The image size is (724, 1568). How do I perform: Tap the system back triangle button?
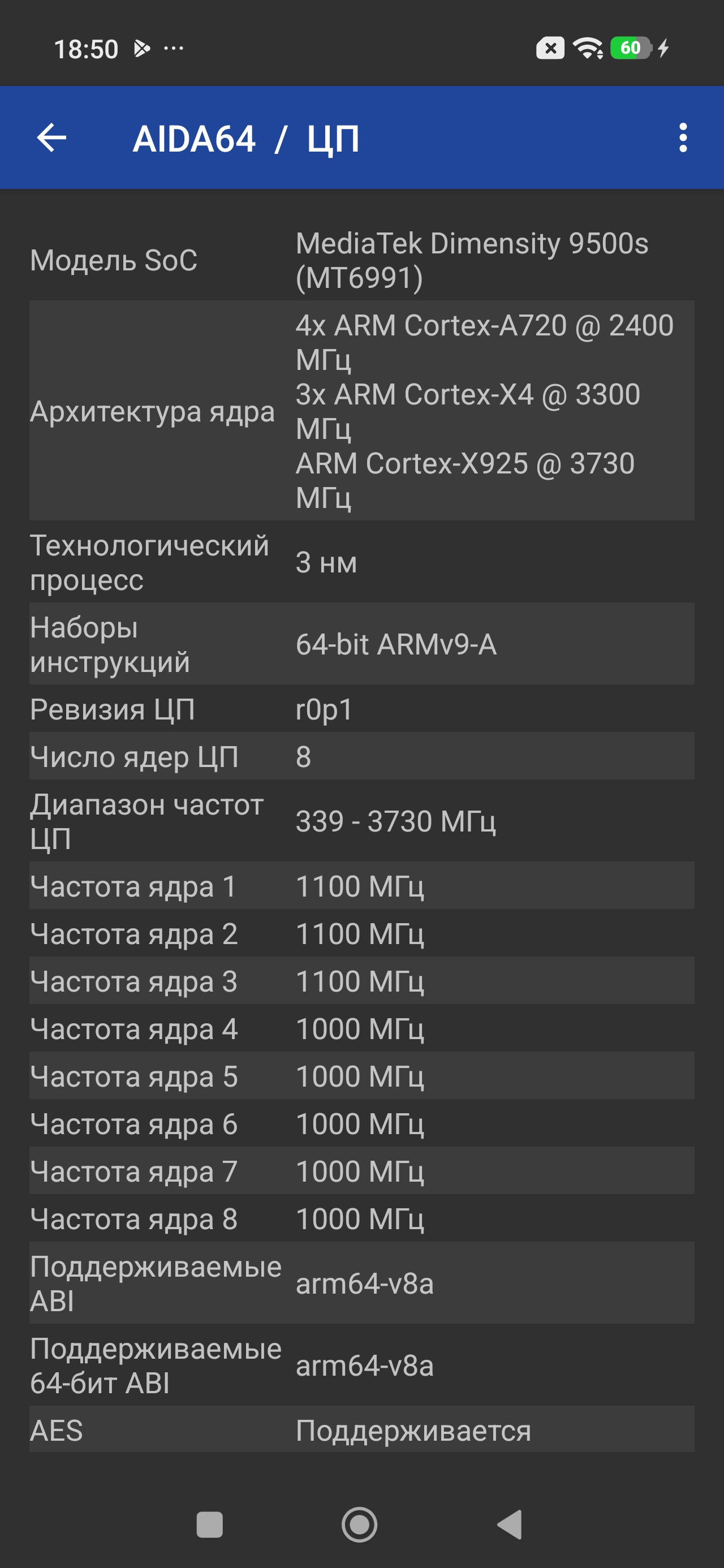tap(510, 1524)
